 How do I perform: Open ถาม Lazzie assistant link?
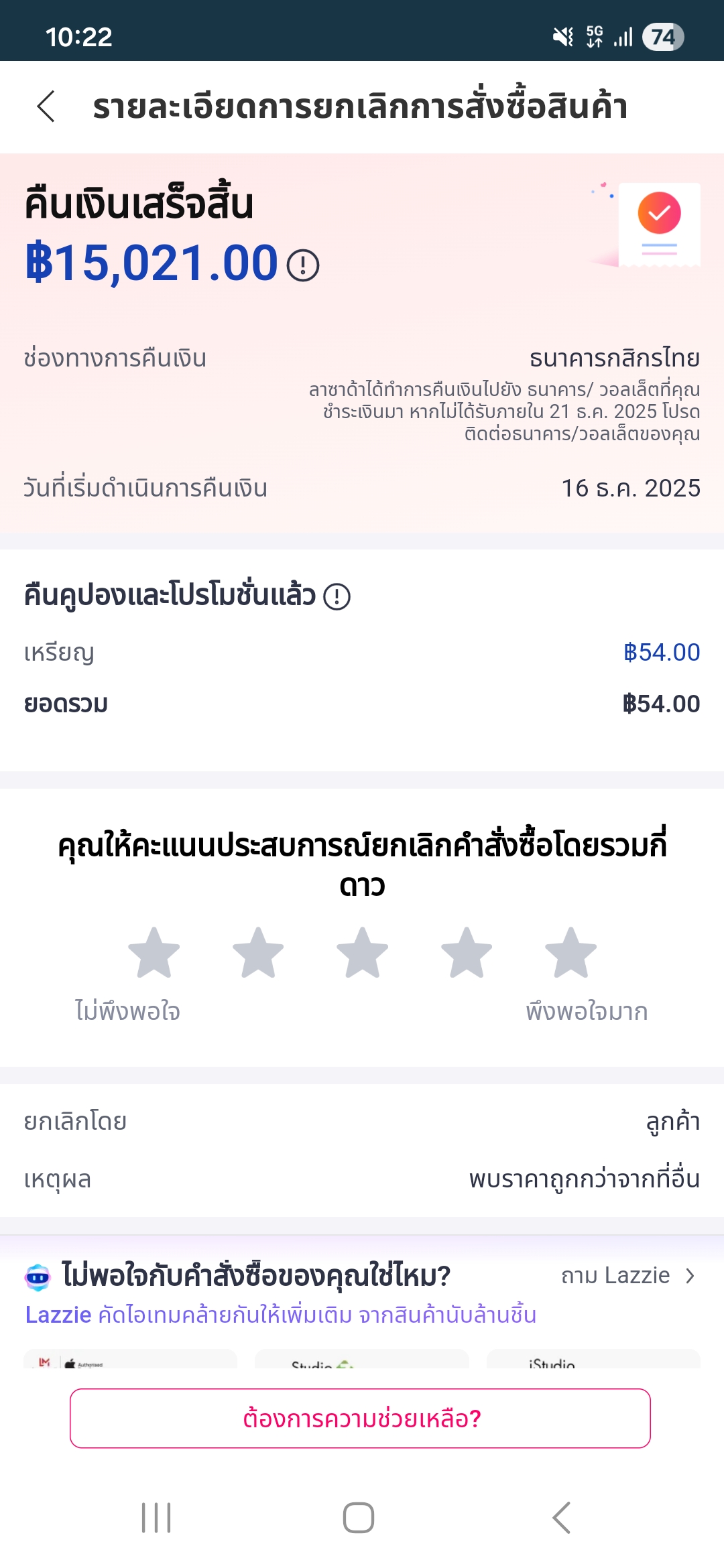tap(627, 1275)
